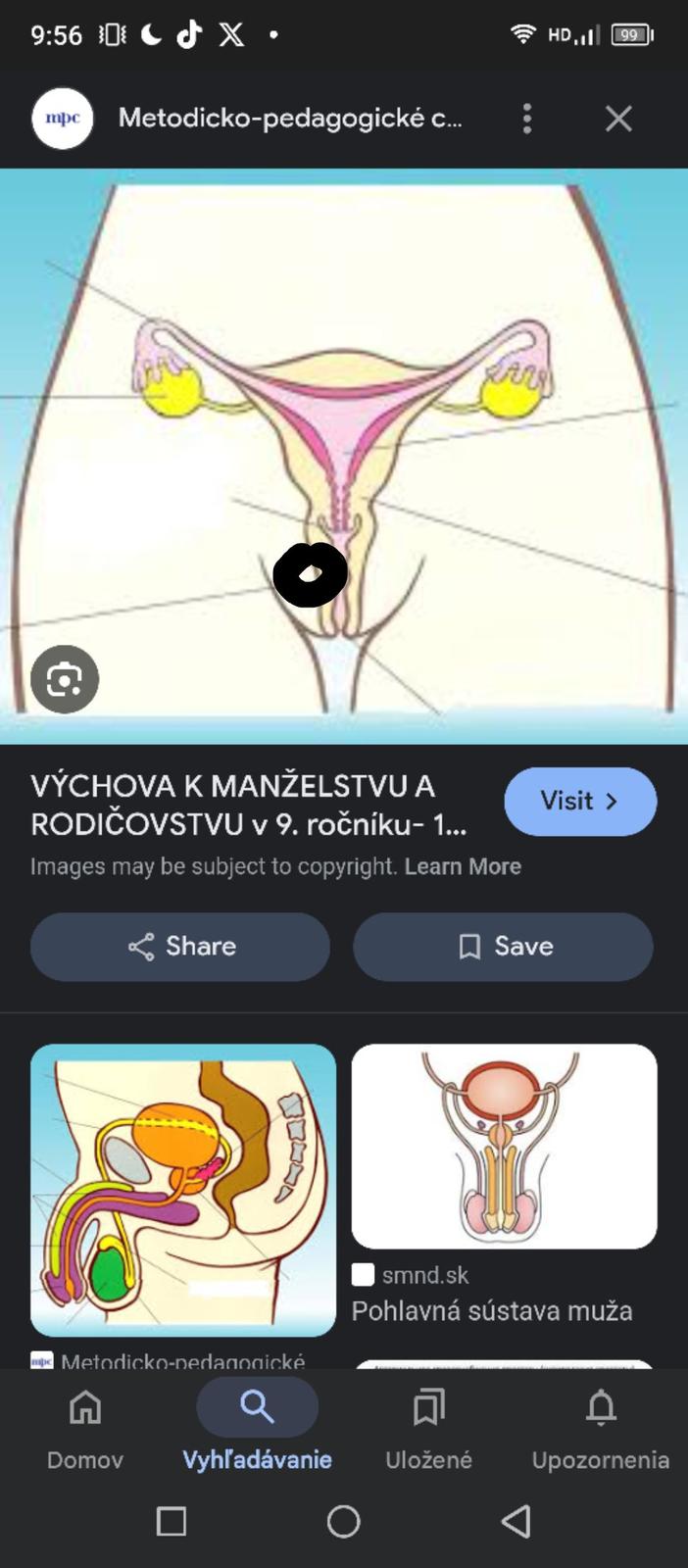The height and width of the screenshot is (1568, 688).
Task: Visit the source website
Action: [580, 801]
